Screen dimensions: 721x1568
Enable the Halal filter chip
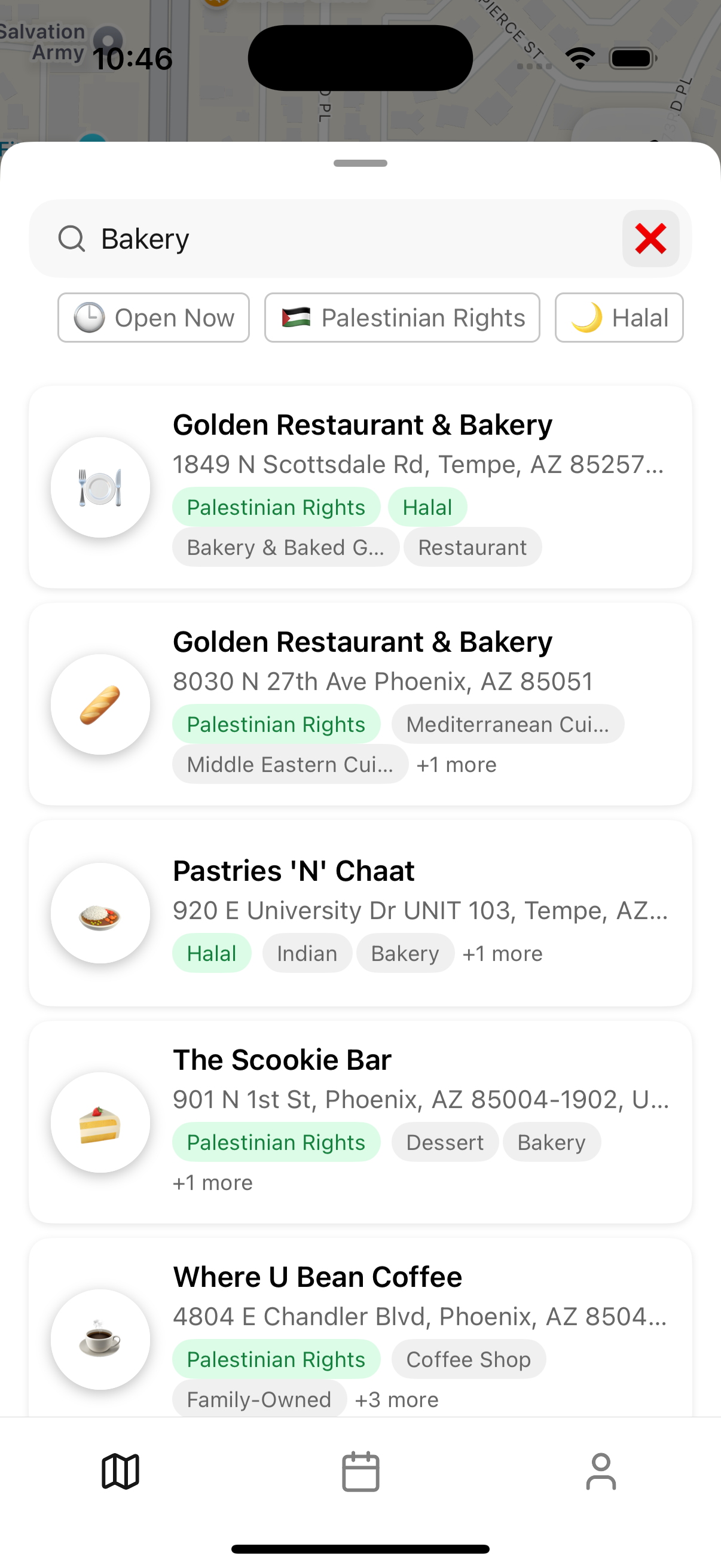(x=618, y=317)
